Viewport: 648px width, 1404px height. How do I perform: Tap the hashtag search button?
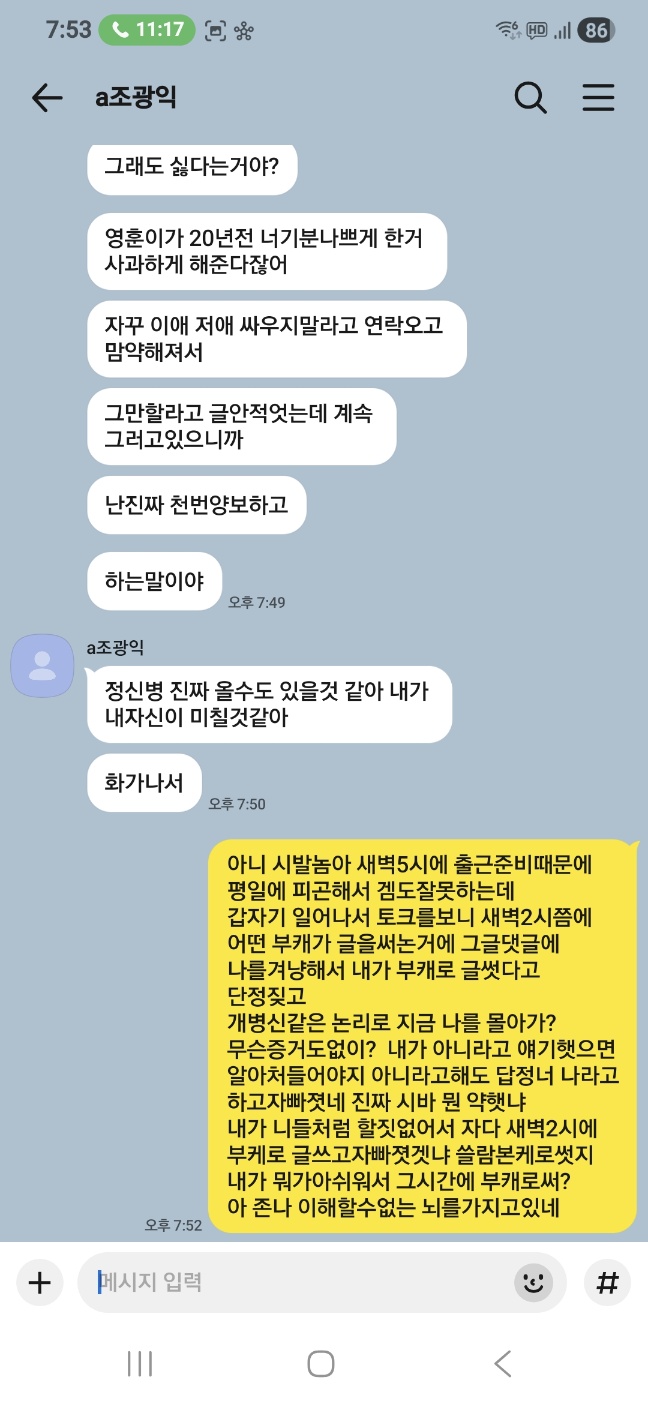point(607,1282)
